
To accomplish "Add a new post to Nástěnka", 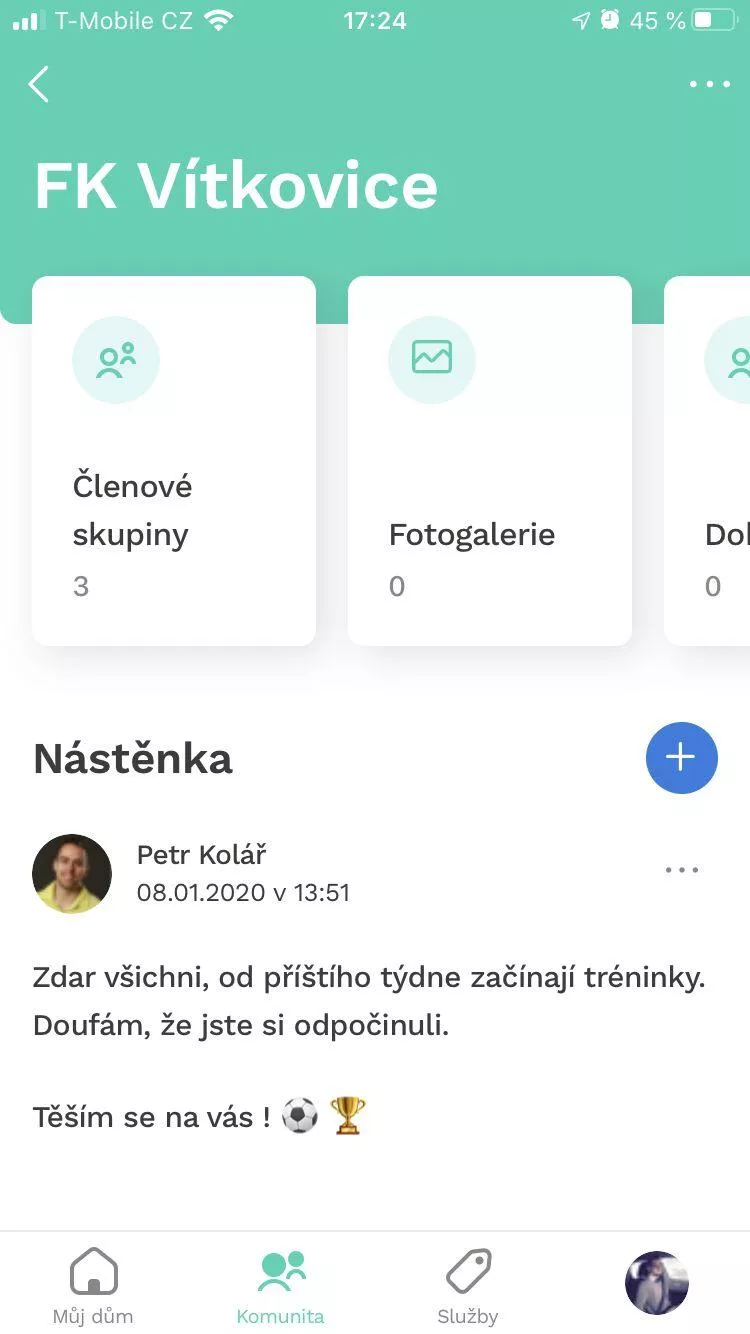I will [x=681, y=758].
